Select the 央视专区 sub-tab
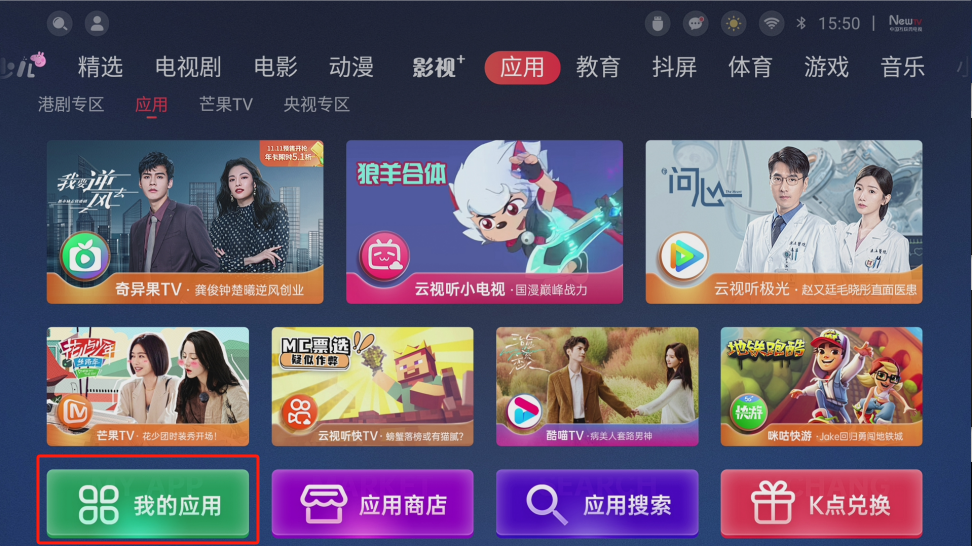The width and height of the screenshot is (972, 546). point(316,104)
